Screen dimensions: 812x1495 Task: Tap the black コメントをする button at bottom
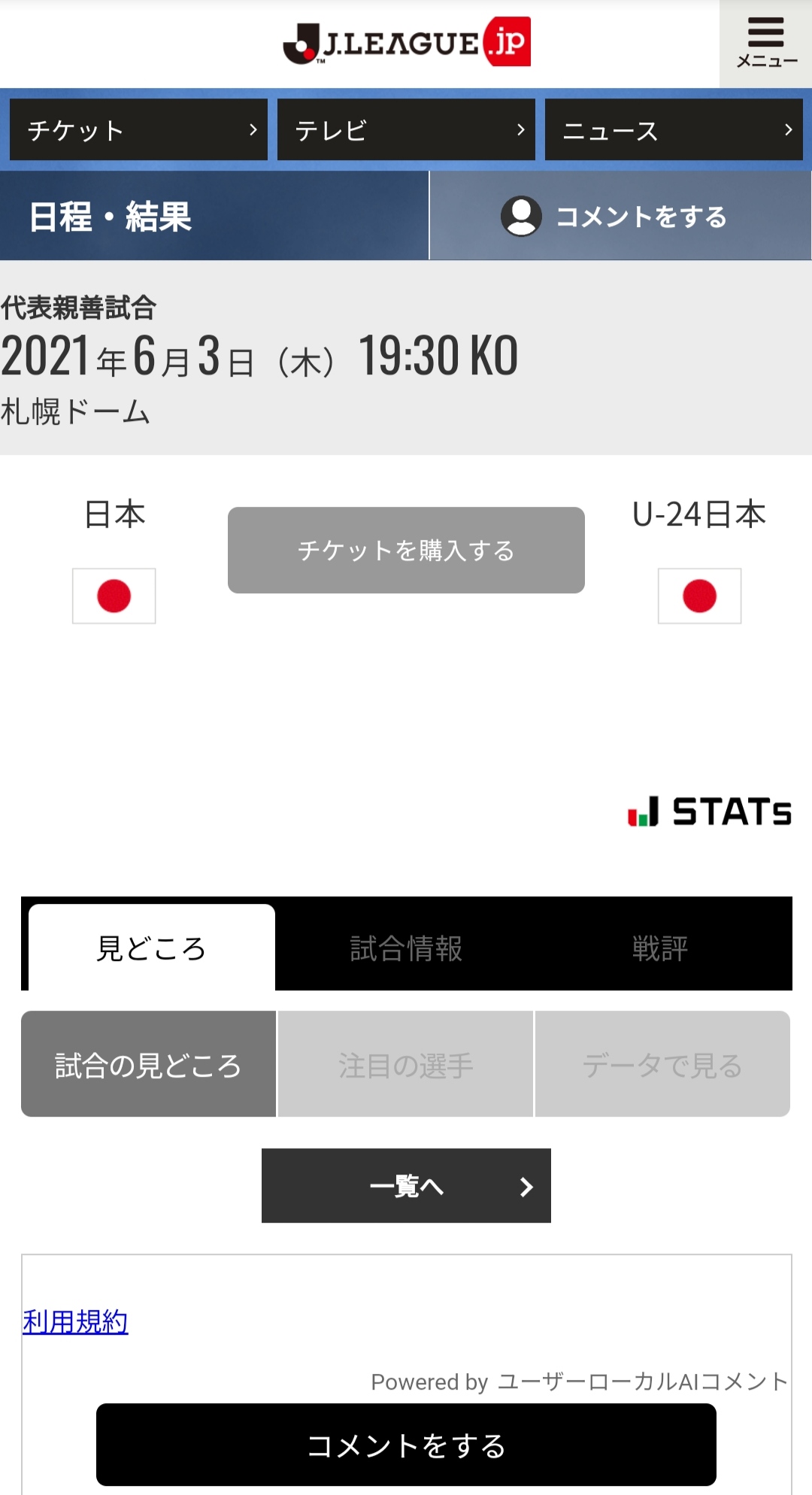click(x=406, y=1445)
